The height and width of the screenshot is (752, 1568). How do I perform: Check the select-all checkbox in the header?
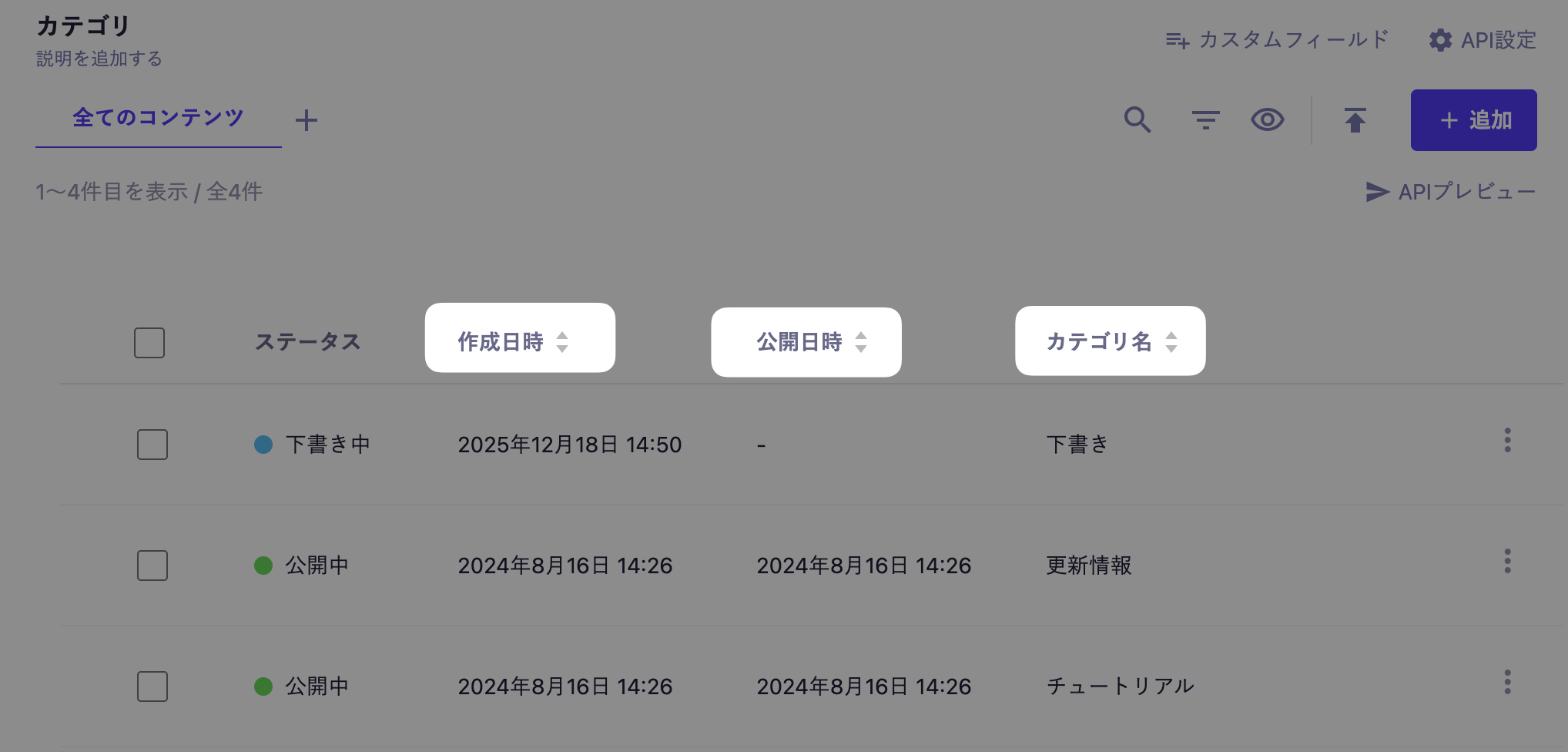(x=149, y=343)
